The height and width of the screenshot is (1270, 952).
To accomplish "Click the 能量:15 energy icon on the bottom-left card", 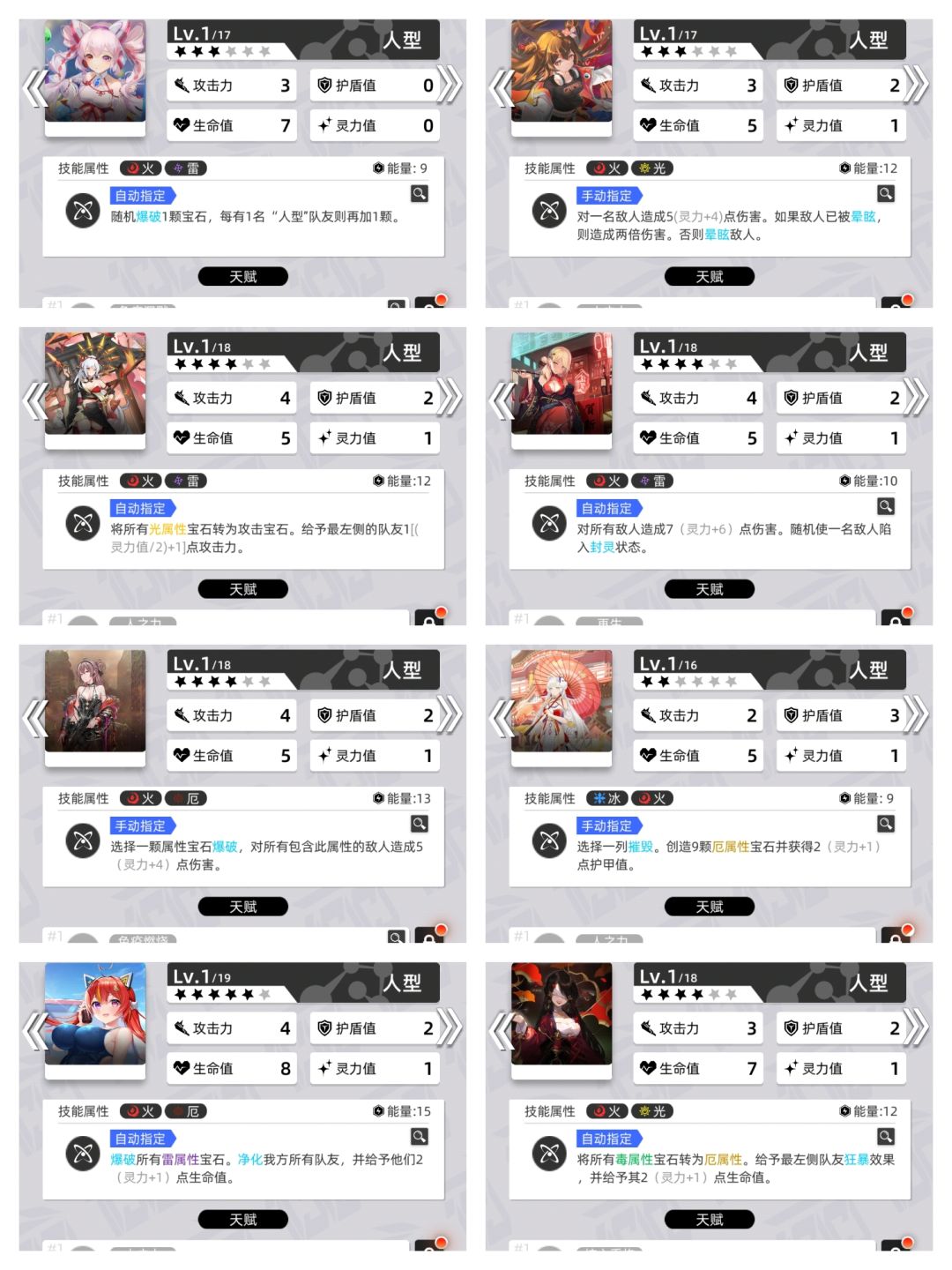I will [x=377, y=1111].
